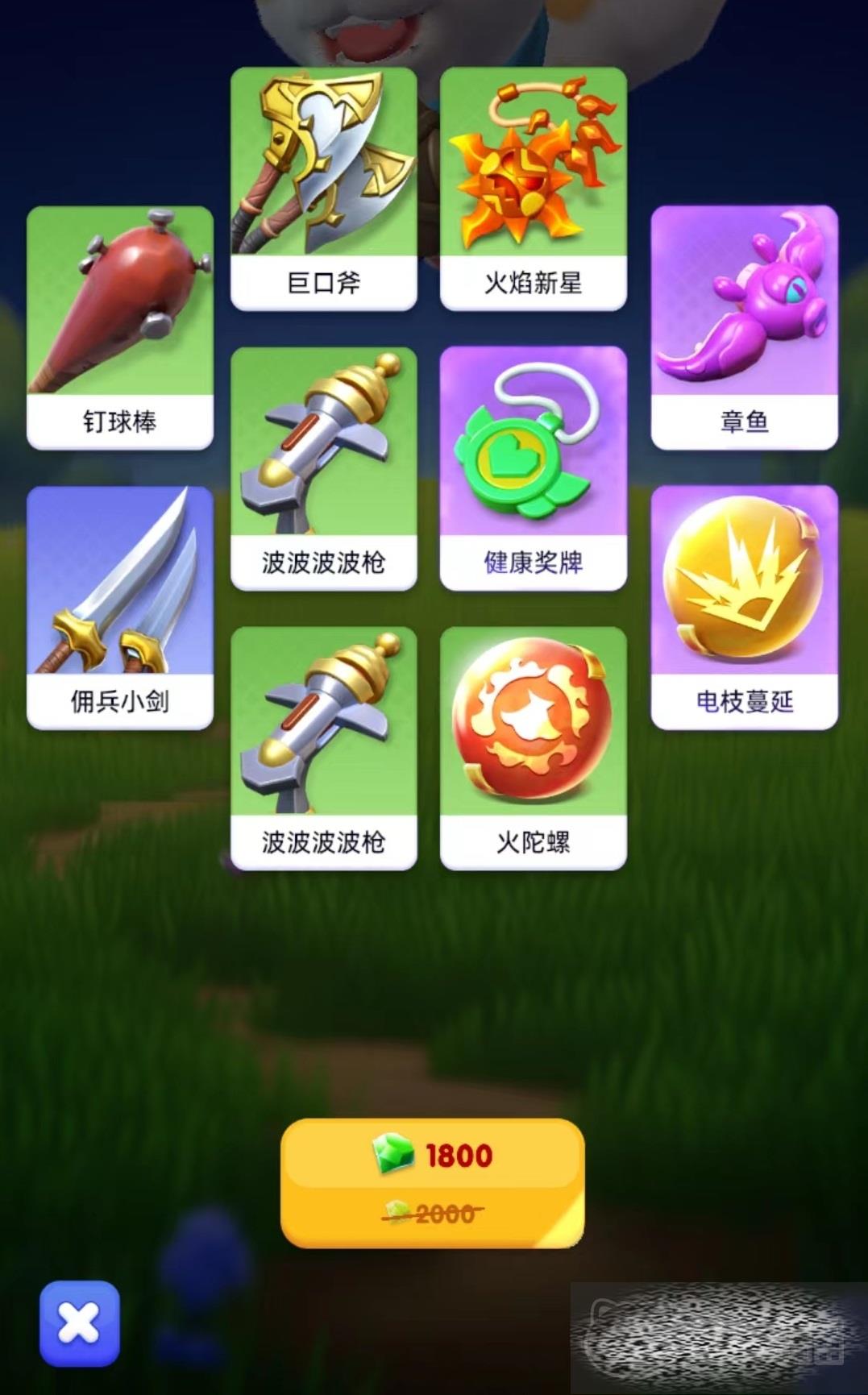The image size is (868, 1395).
Task: Open the 火陀螺 item card
Action: [x=533, y=748]
